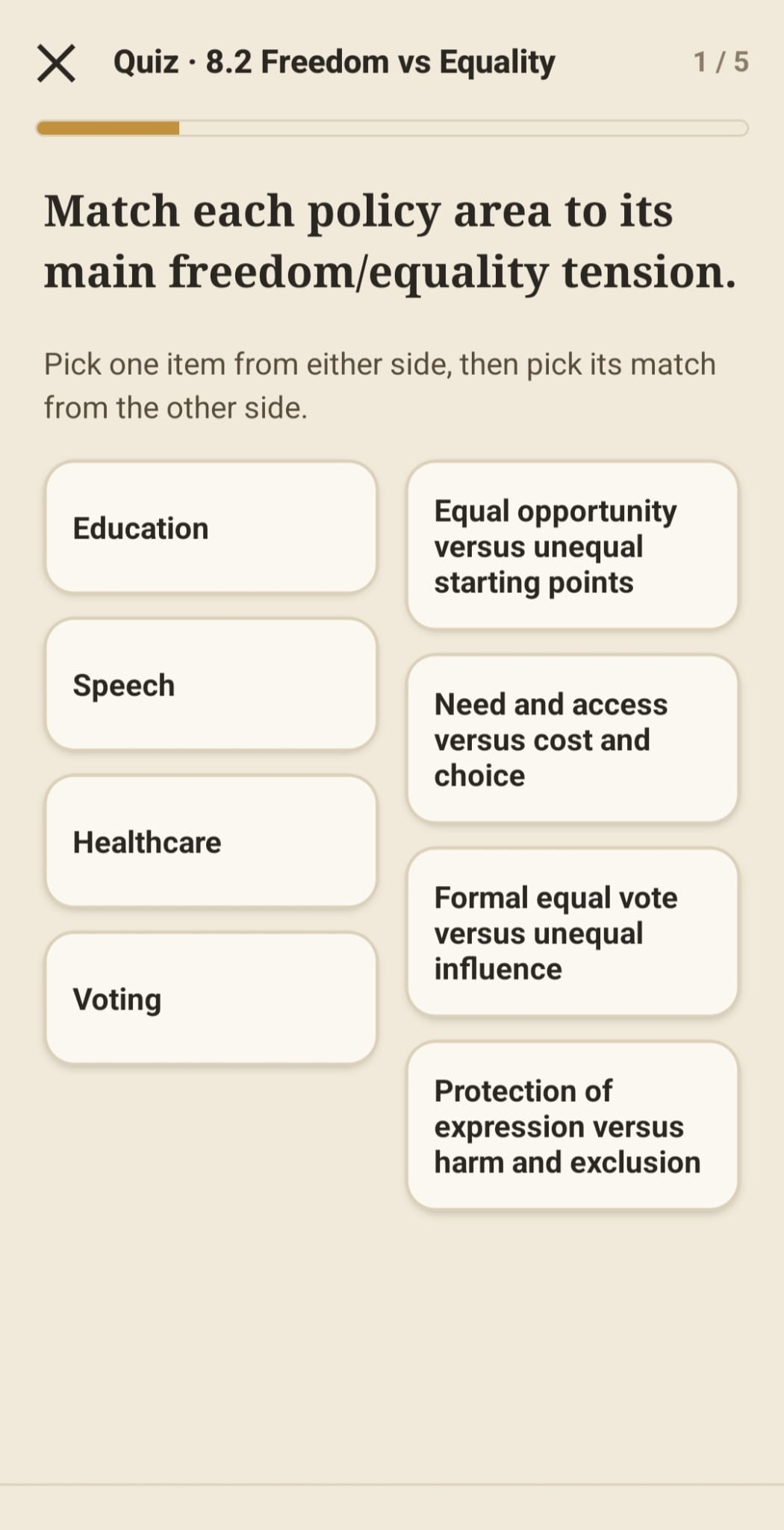Select the Education card
Viewport: 784px width, 1530px height.
point(211,527)
